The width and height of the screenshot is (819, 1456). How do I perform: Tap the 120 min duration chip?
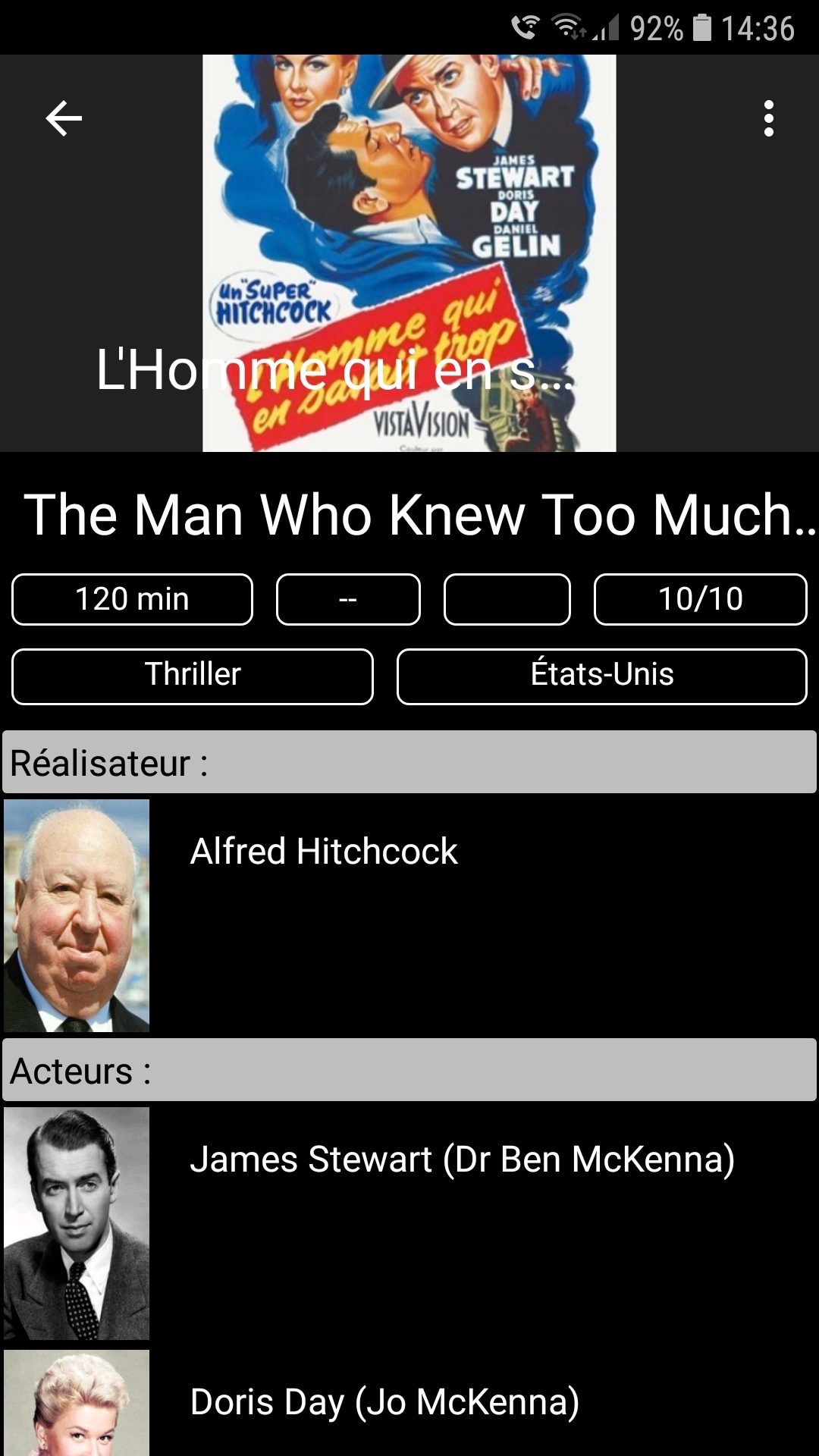132,599
